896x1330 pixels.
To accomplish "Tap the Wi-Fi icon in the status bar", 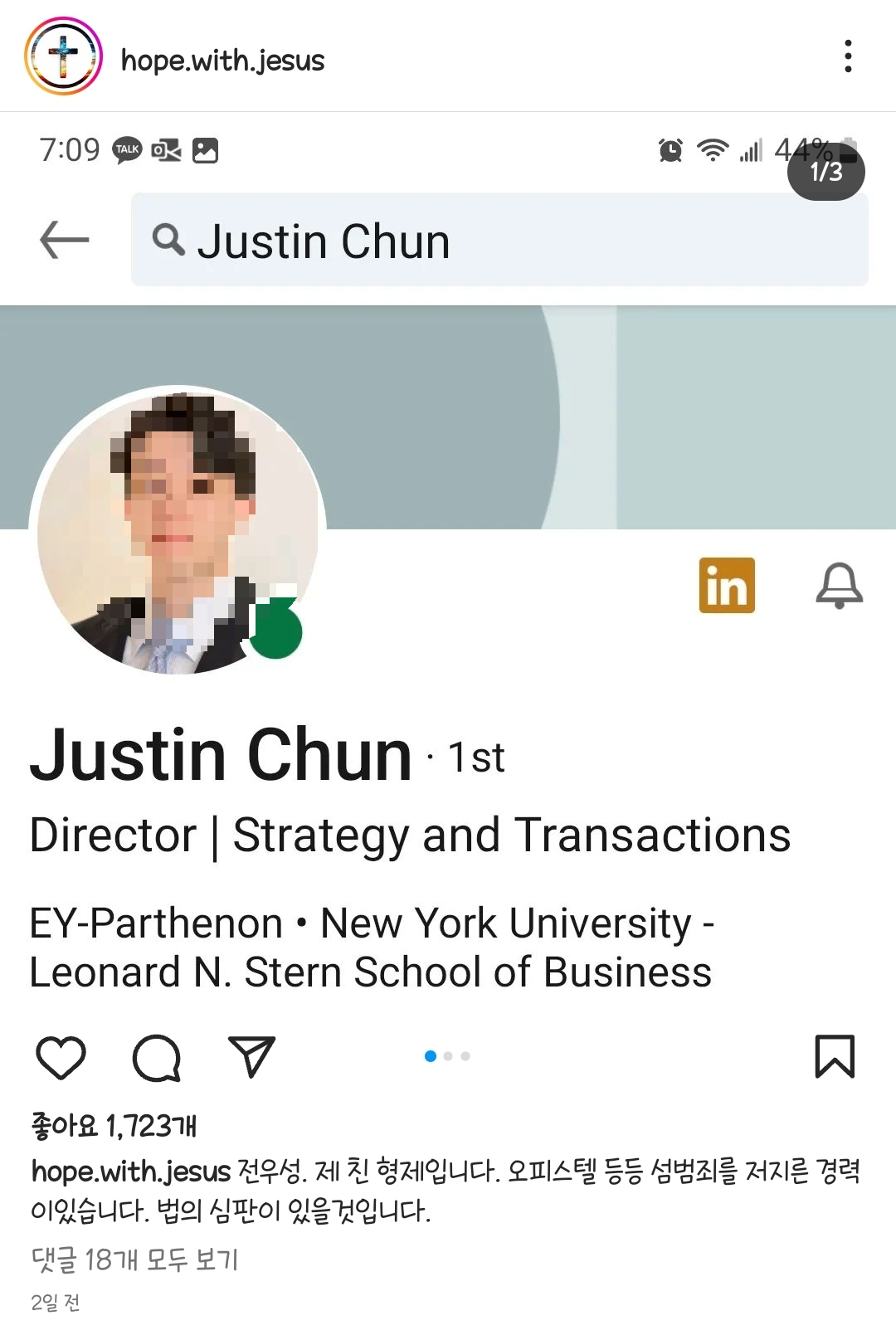I will pyautogui.click(x=712, y=150).
